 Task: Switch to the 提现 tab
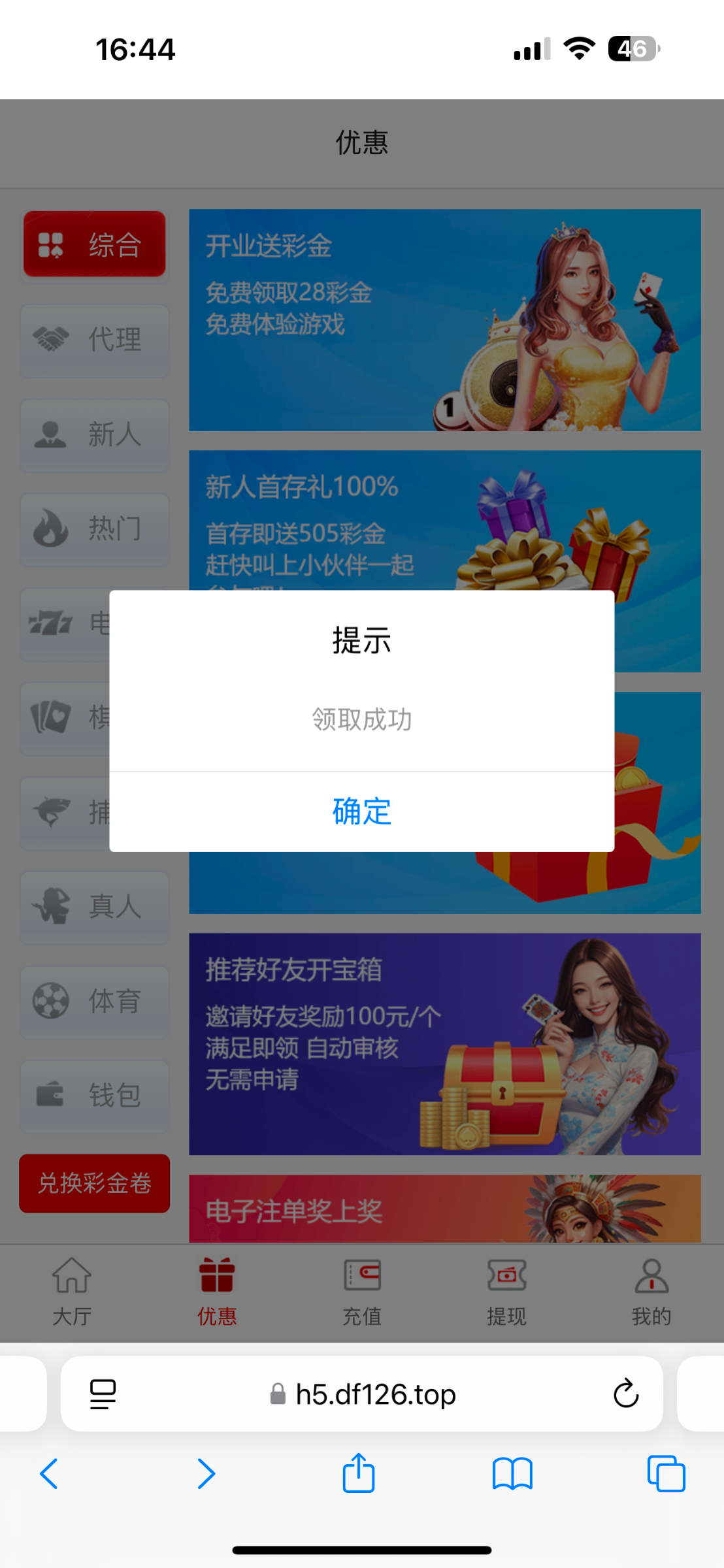[506, 1291]
